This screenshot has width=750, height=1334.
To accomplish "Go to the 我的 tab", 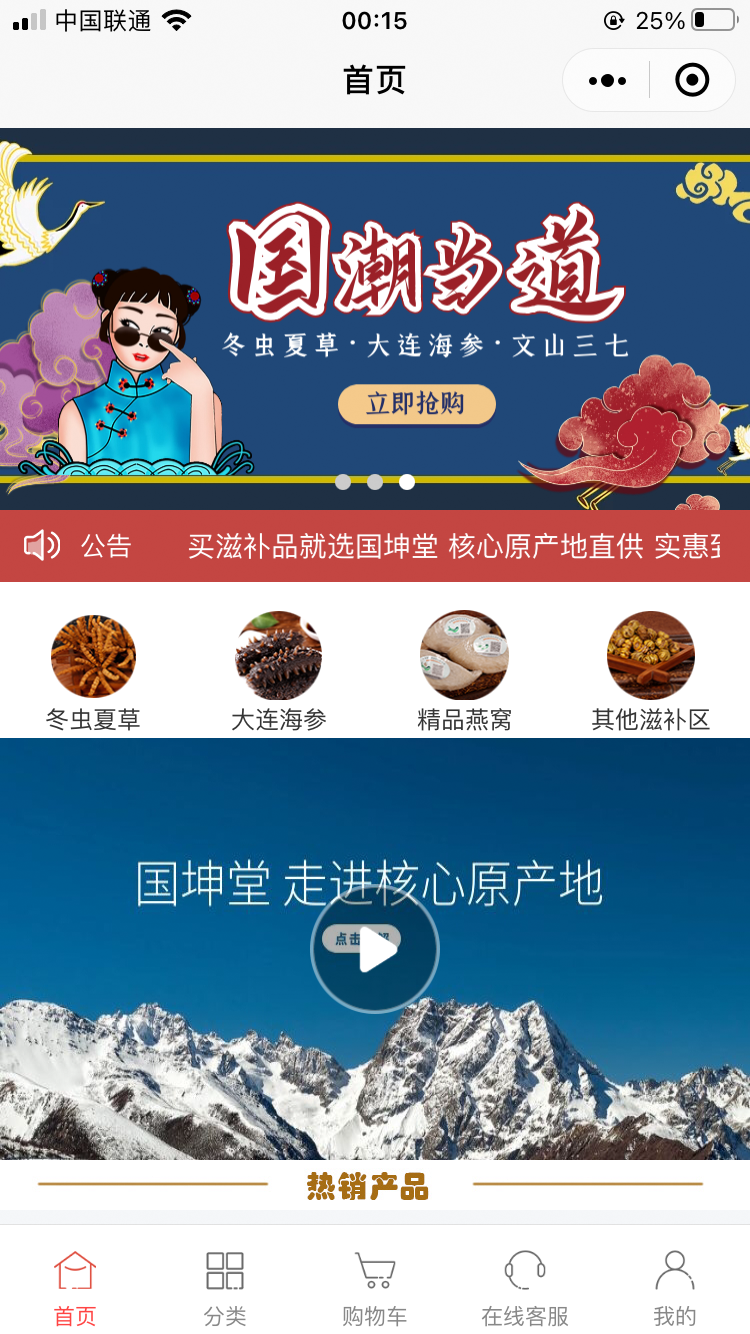I will coord(675,1287).
